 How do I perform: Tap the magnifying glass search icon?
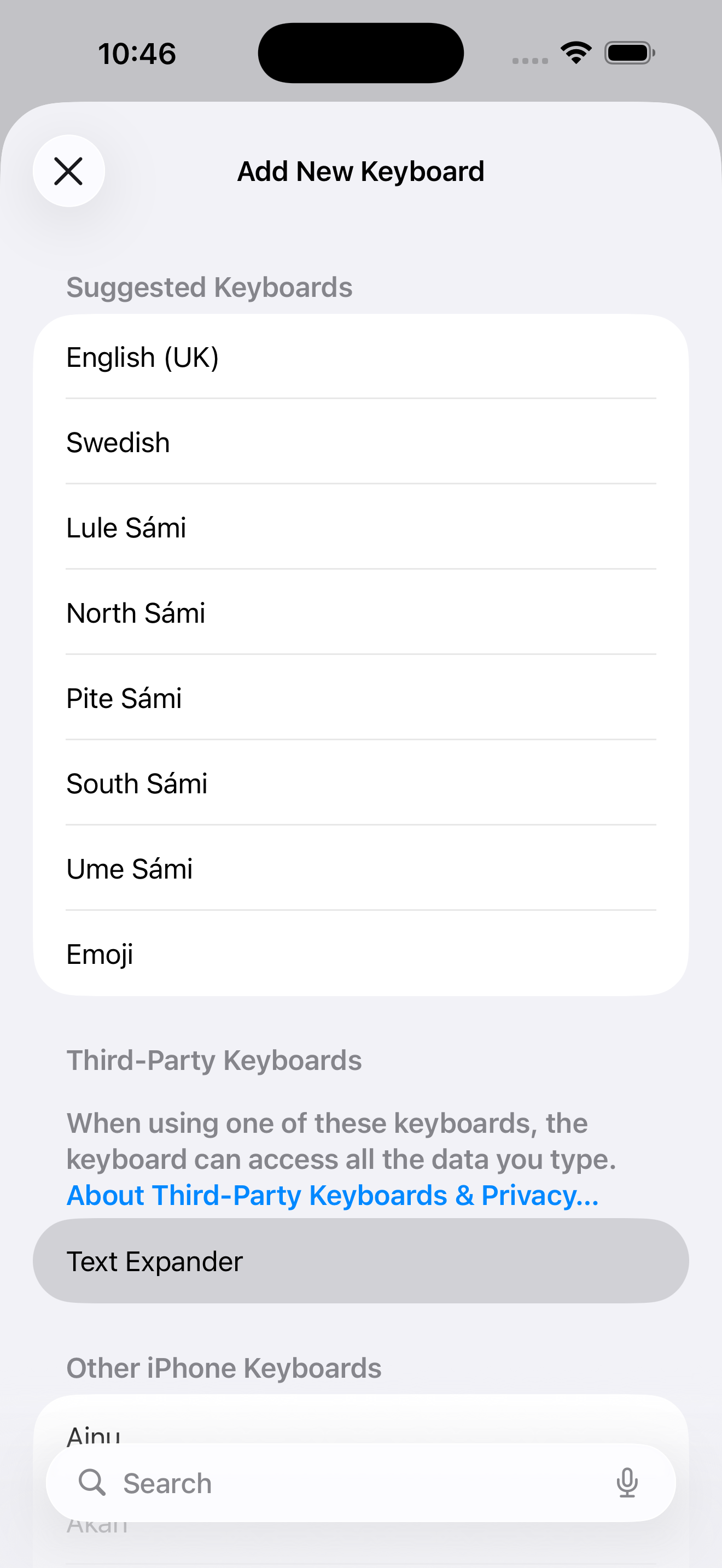pyautogui.click(x=92, y=1483)
